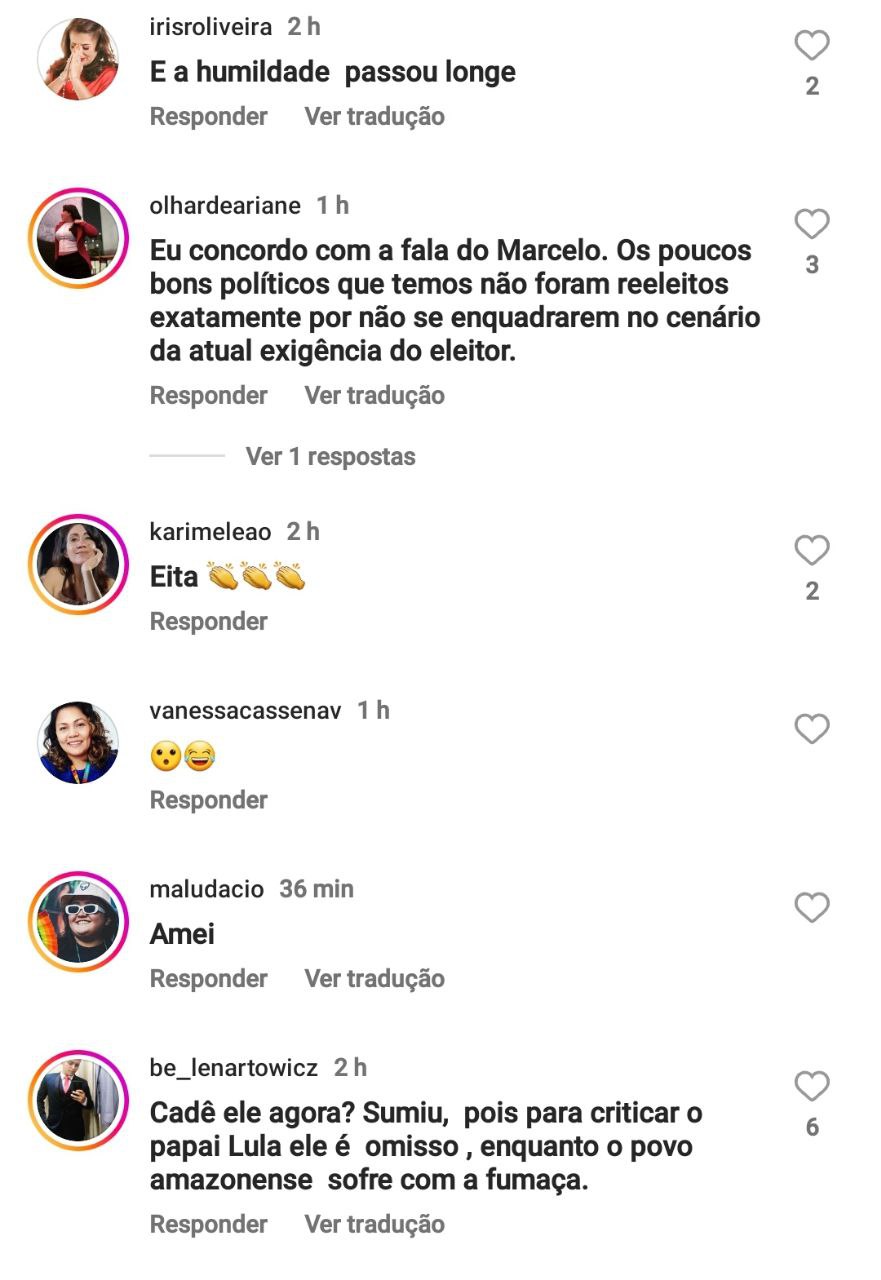View be_lenartowicz's profile picture

78,1100
